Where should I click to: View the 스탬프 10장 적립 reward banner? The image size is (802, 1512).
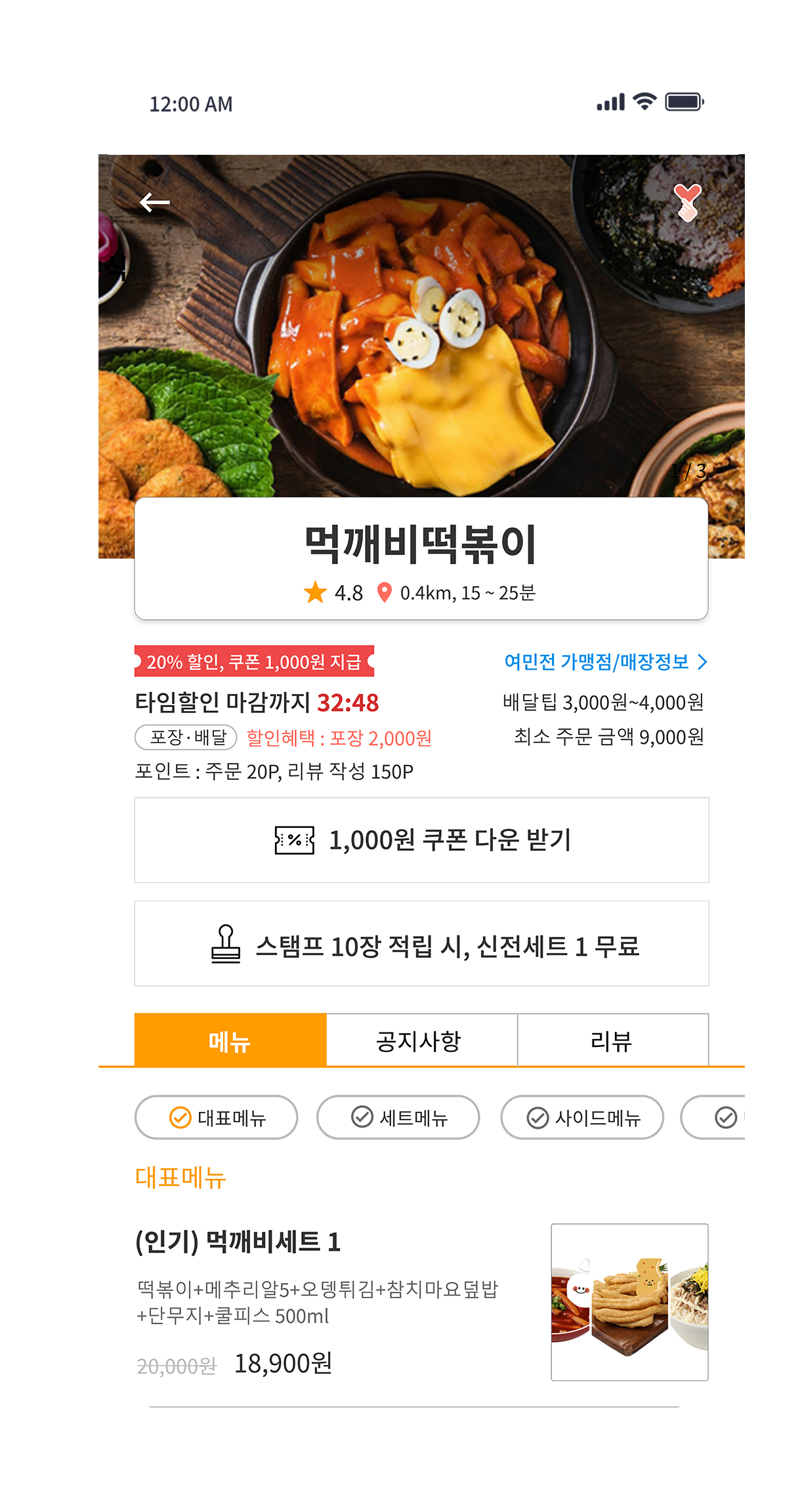click(x=421, y=944)
